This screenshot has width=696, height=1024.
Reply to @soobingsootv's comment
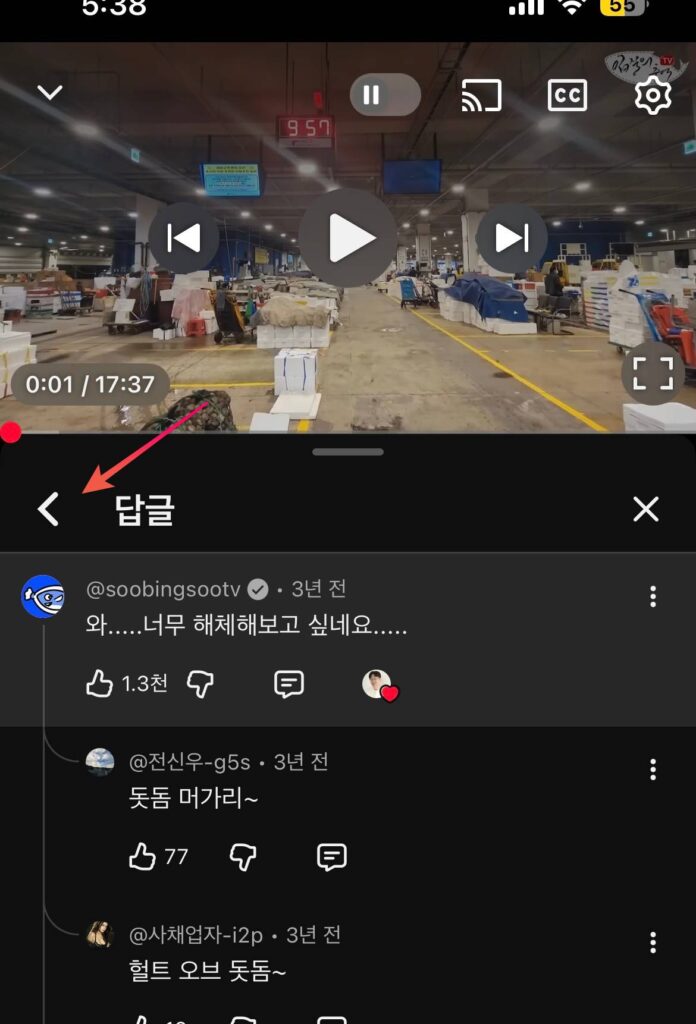(288, 684)
